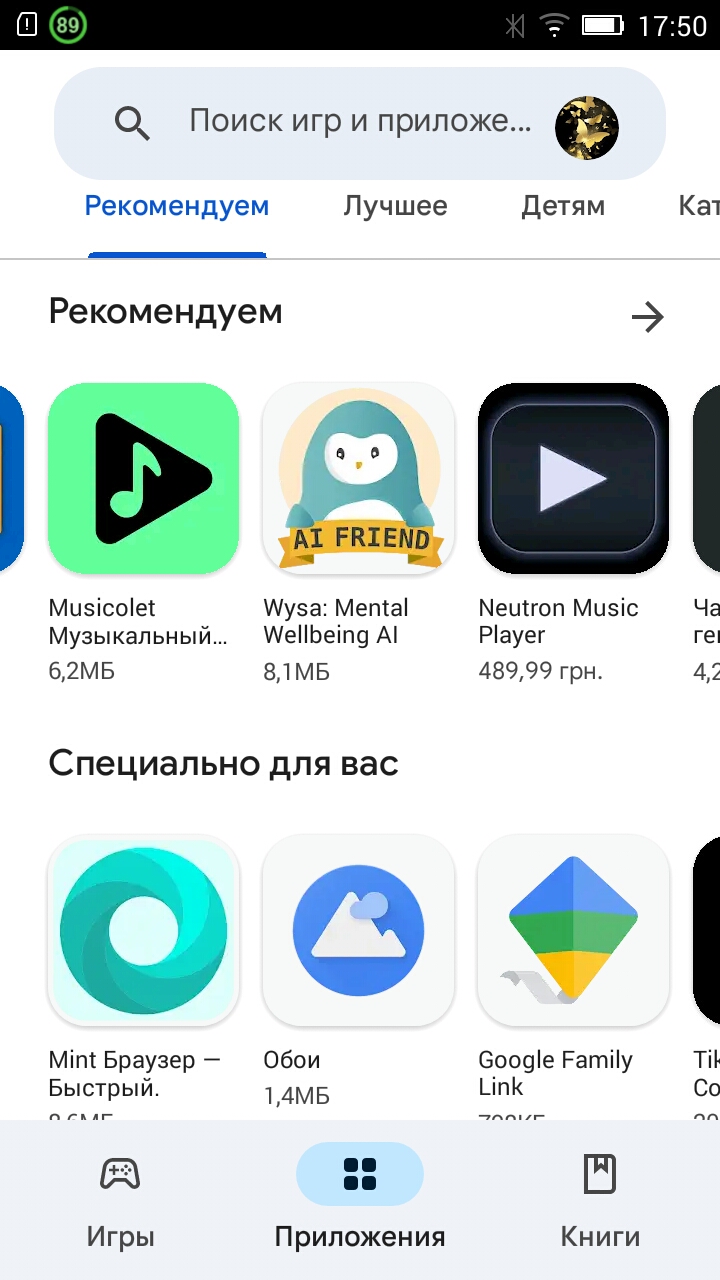Image resolution: width=720 pixels, height=1280 pixels.
Task: Open the account profile avatar
Action: pos(587,128)
